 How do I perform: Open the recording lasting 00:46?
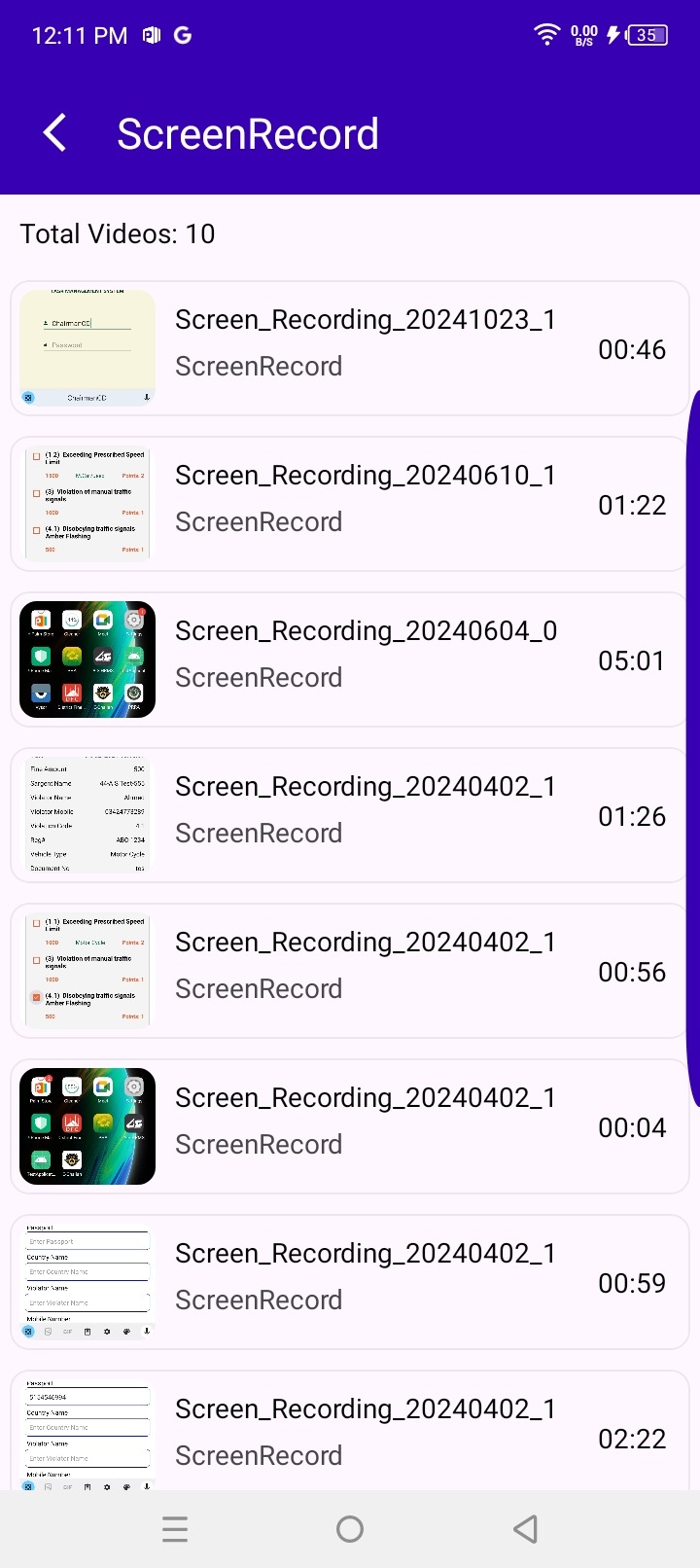pyautogui.click(x=350, y=348)
